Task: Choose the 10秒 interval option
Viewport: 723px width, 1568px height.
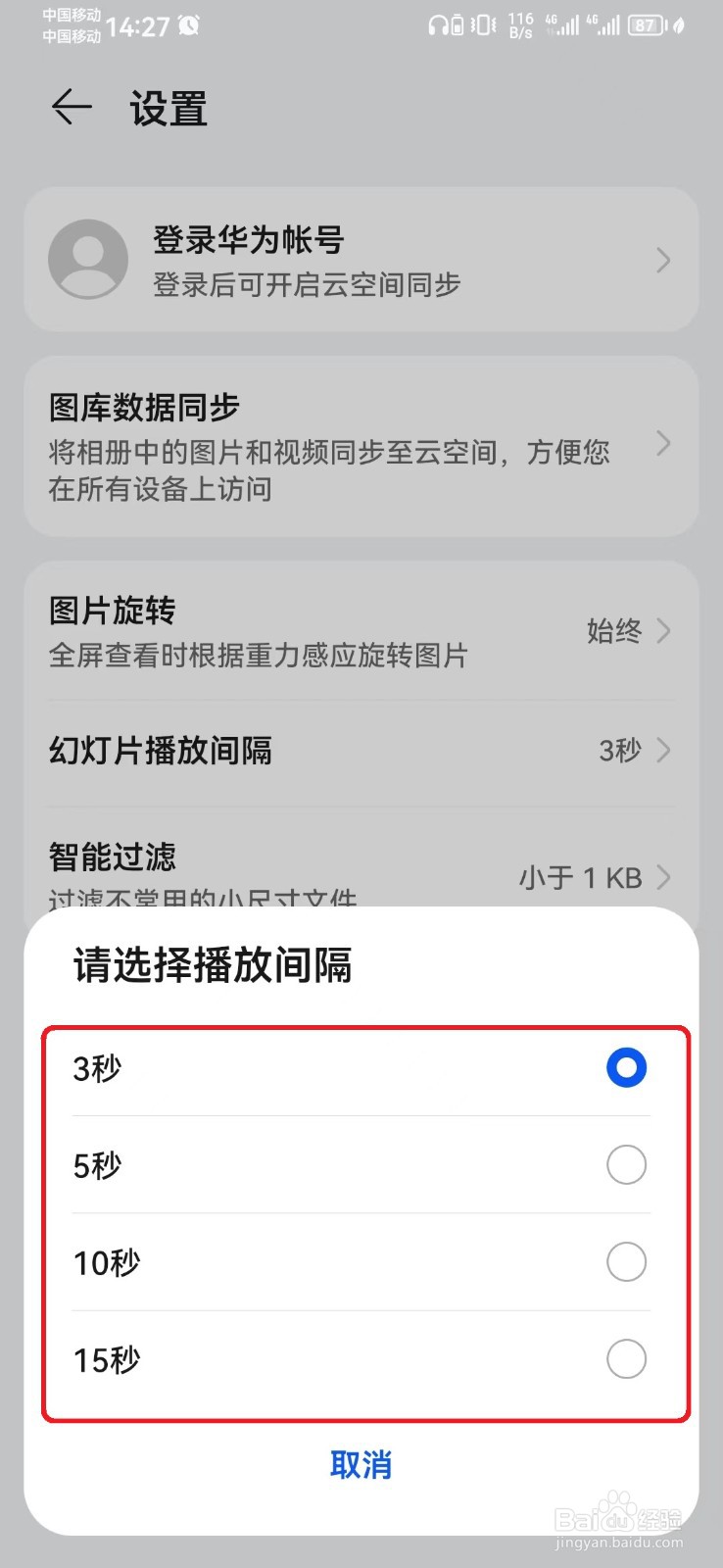Action: [625, 1262]
